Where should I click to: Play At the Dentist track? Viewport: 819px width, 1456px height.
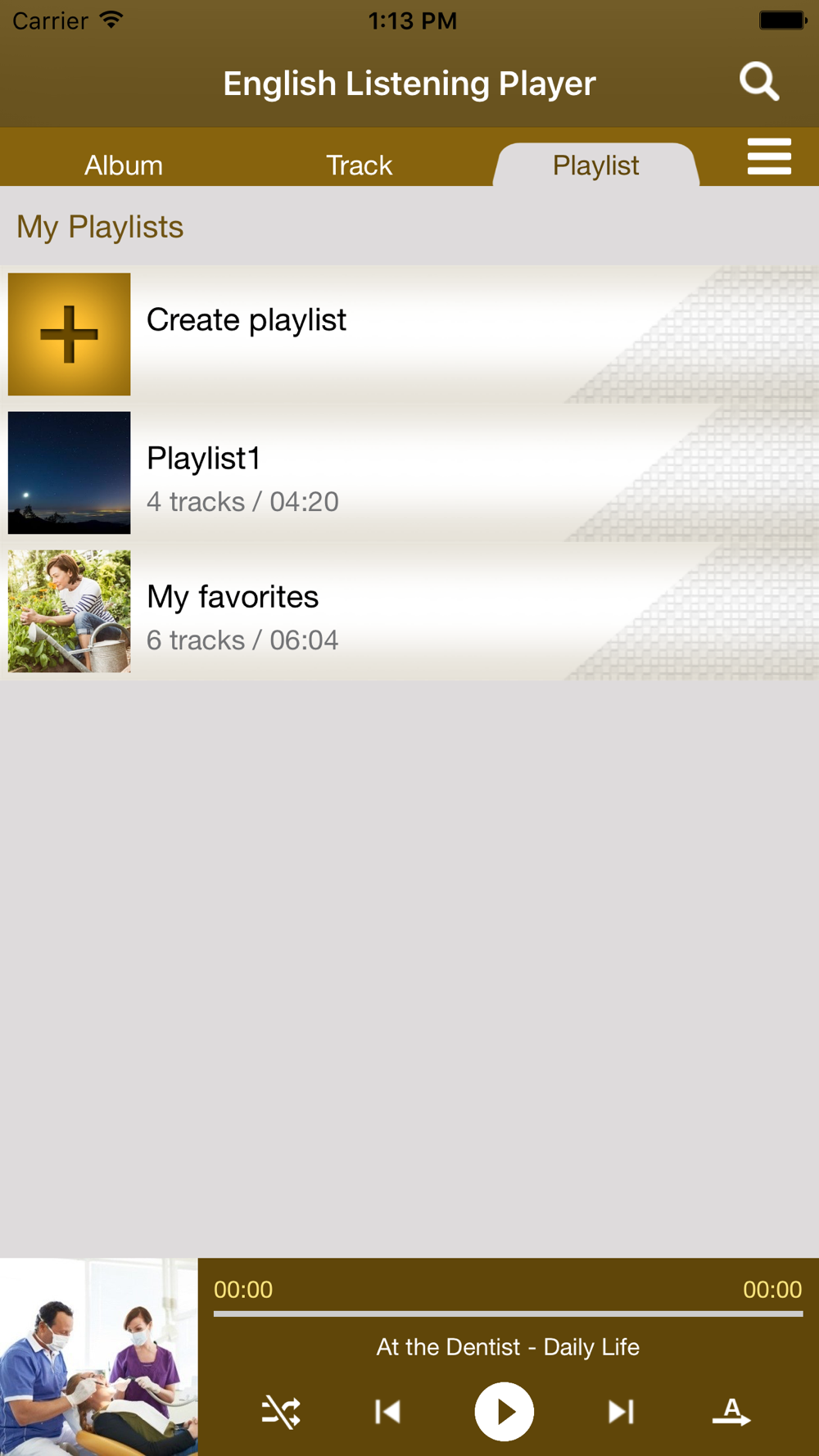505,1412
